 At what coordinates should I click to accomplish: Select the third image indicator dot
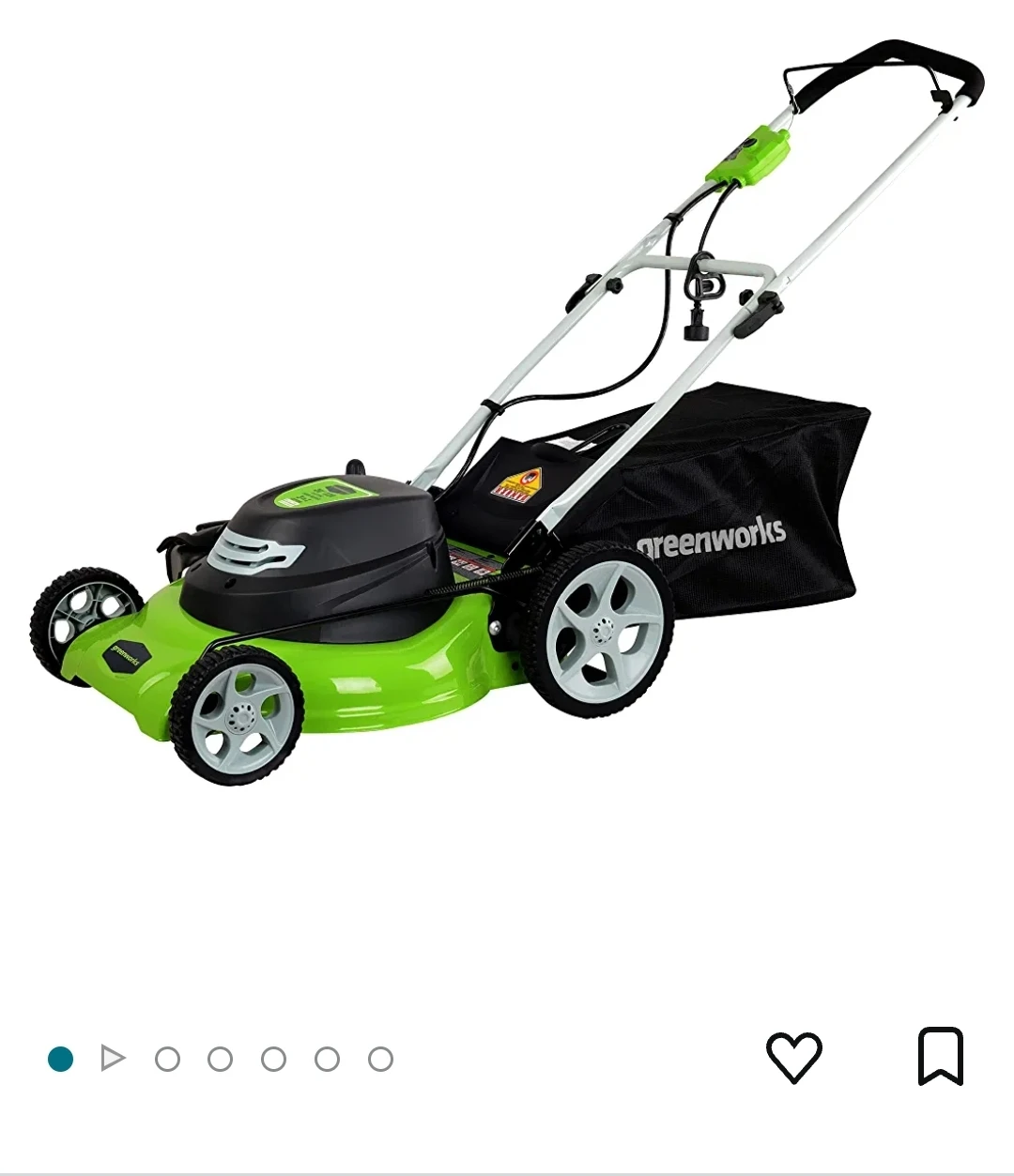(167, 1060)
